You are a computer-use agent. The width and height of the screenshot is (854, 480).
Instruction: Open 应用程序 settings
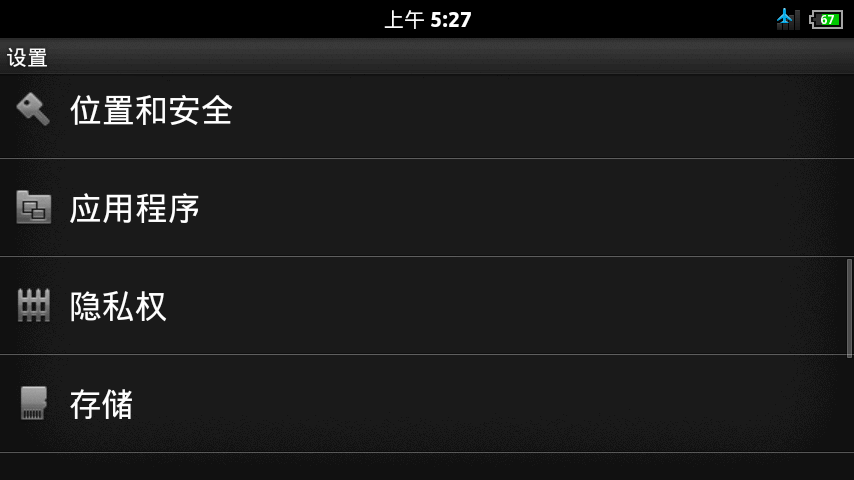point(135,208)
